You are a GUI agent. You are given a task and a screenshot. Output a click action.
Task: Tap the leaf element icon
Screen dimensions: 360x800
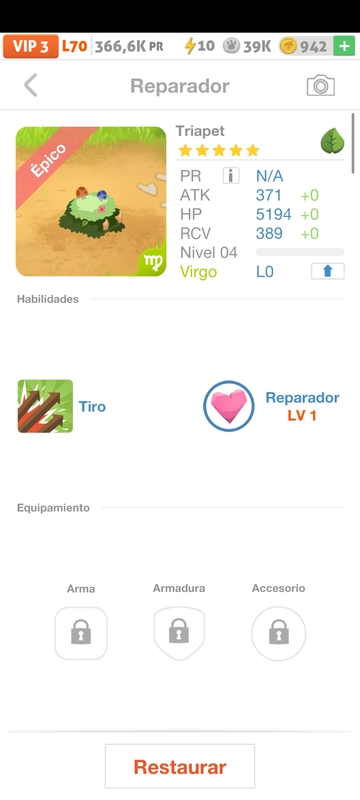[332, 141]
